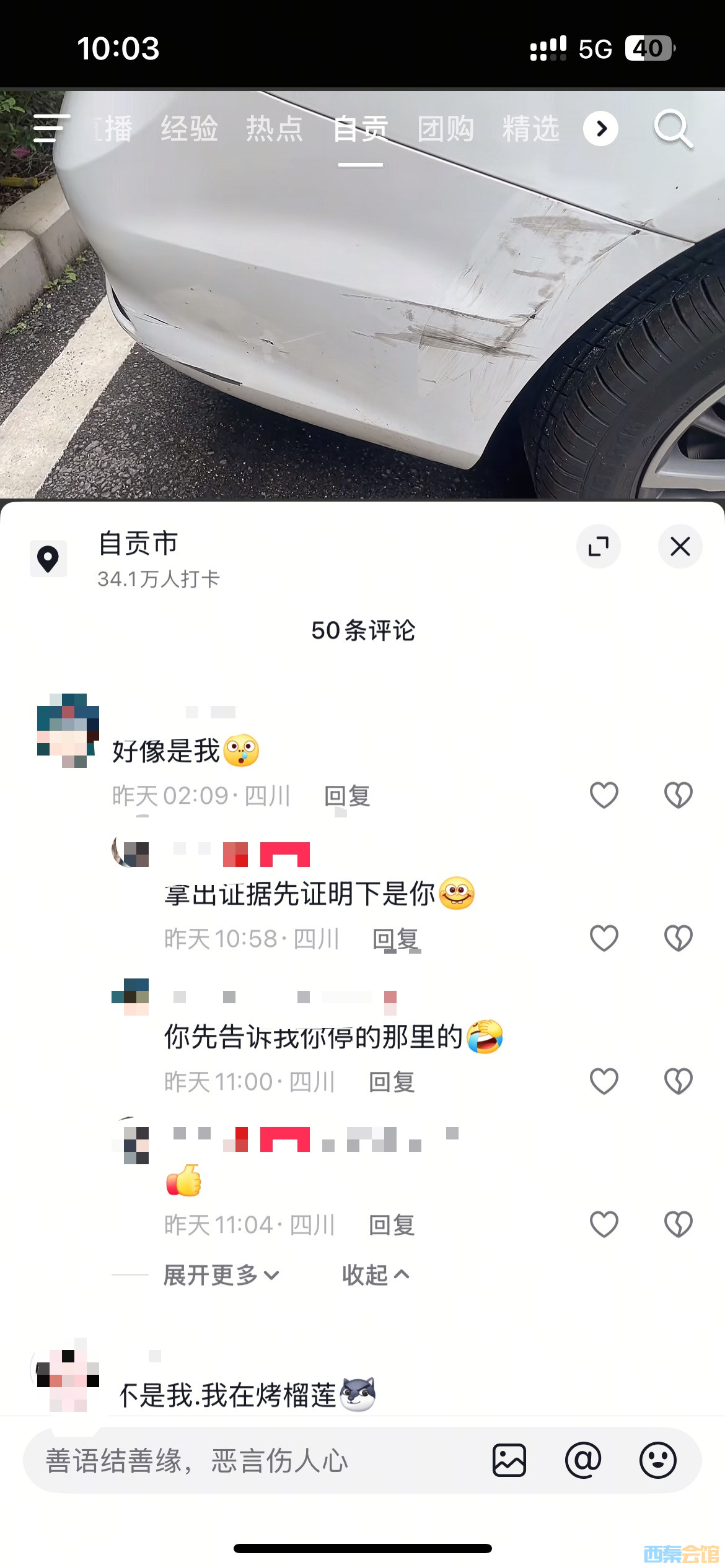Tap the arrow to show more tabs

pyautogui.click(x=600, y=129)
